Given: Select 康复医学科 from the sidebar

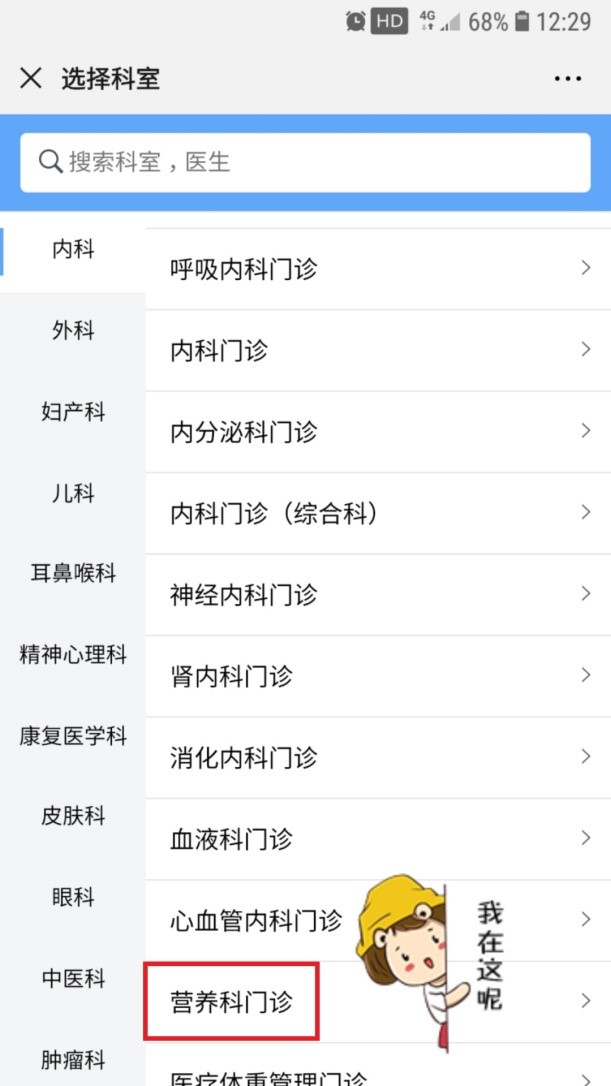Looking at the screenshot, I should pyautogui.click(x=73, y=736).
